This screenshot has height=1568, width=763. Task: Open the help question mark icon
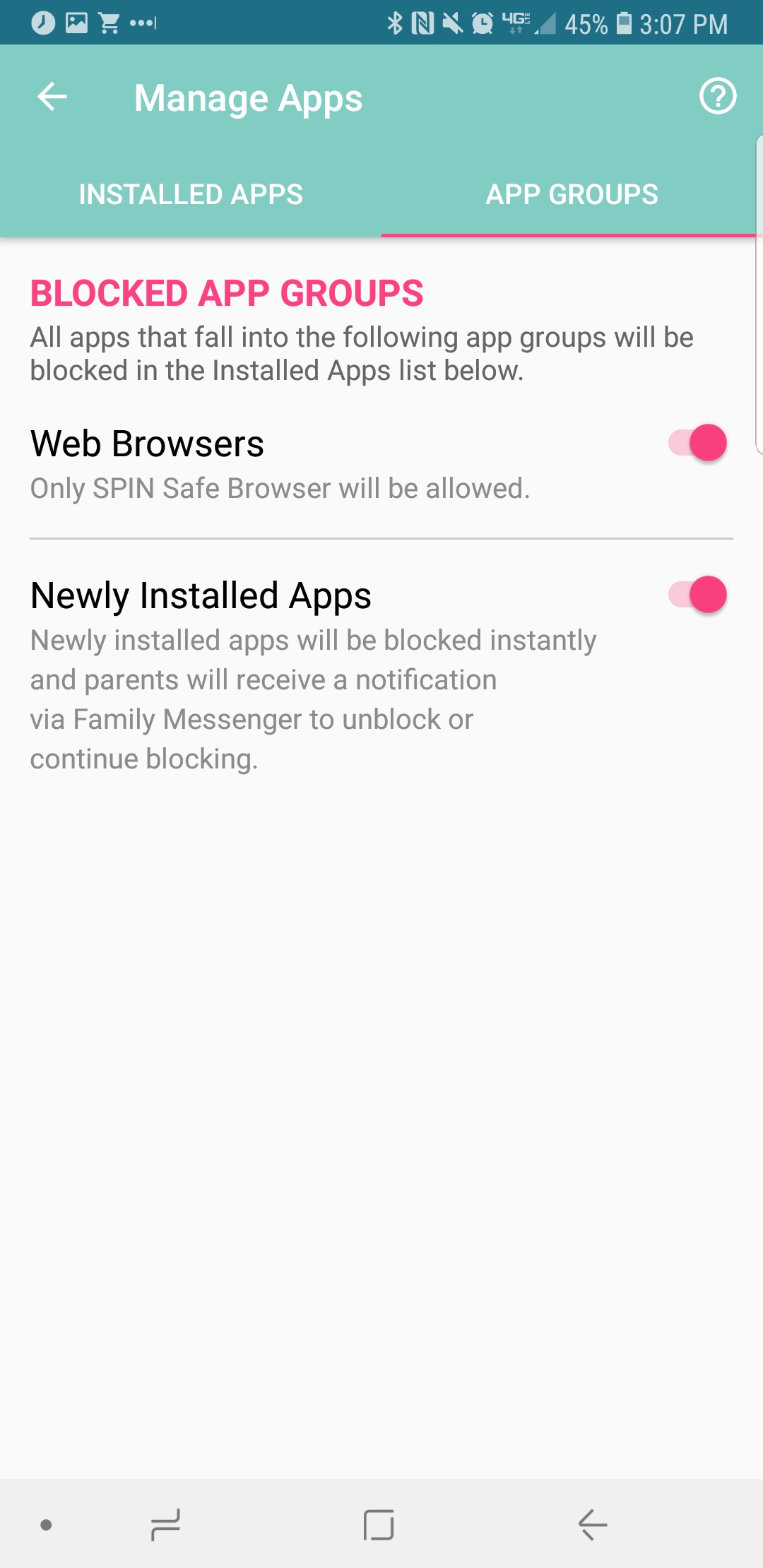tap(717, 97)
